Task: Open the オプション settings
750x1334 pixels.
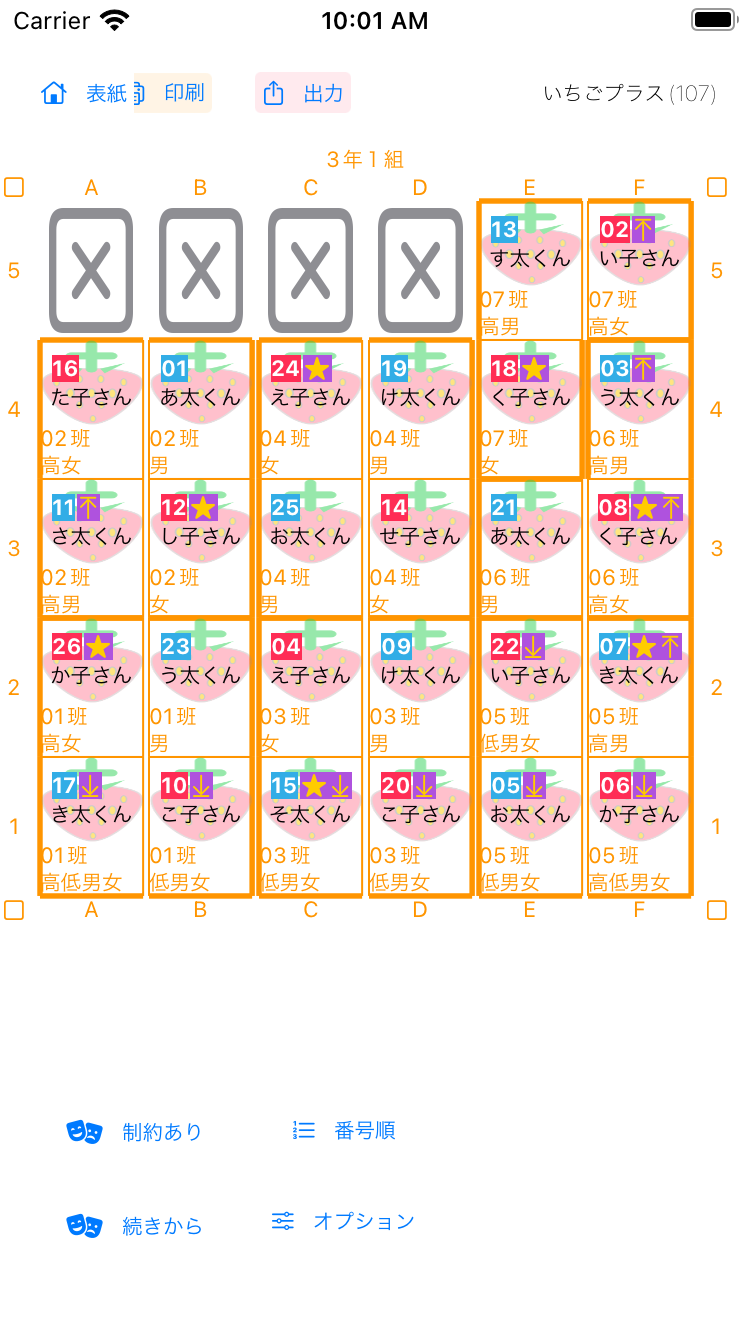Action: pos(342,1221)
